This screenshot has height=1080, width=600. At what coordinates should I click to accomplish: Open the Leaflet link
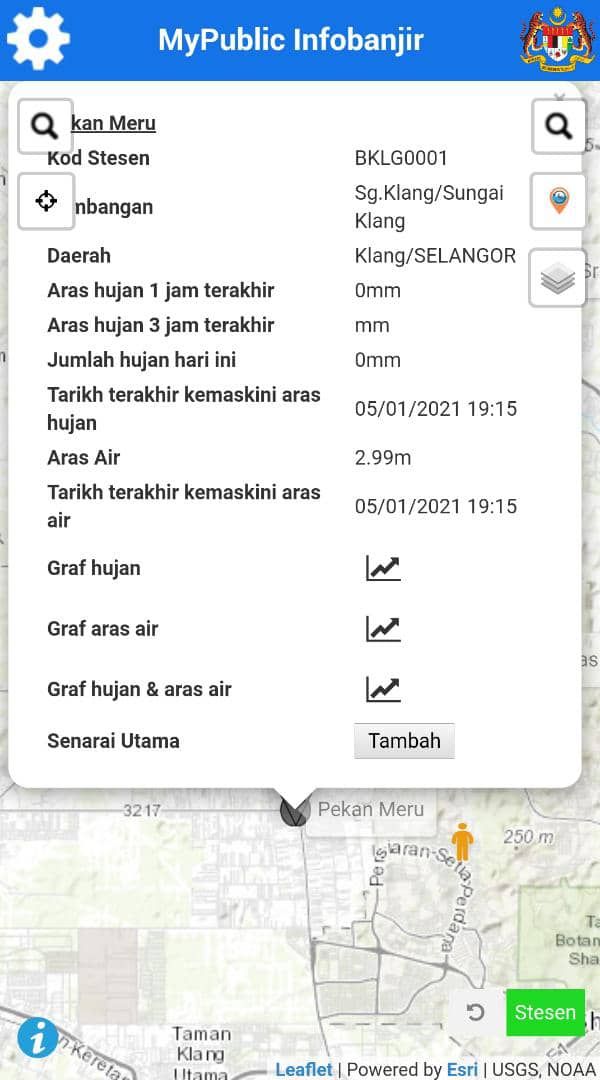pyautogui.click(x=304, y=1070)
